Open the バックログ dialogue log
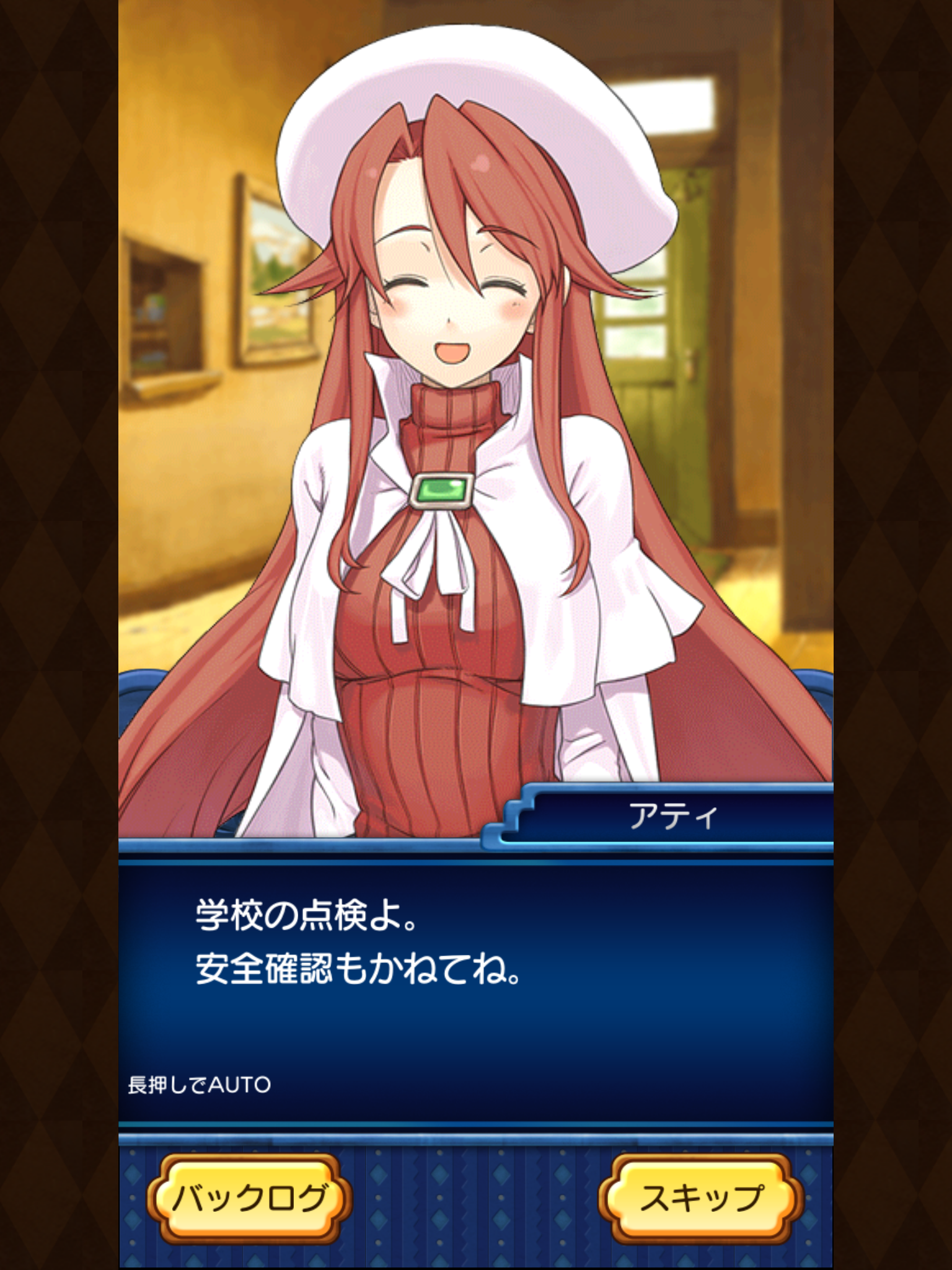Screen dimensions: 952x1270 pyautogui.click(x=249, y=1197)
